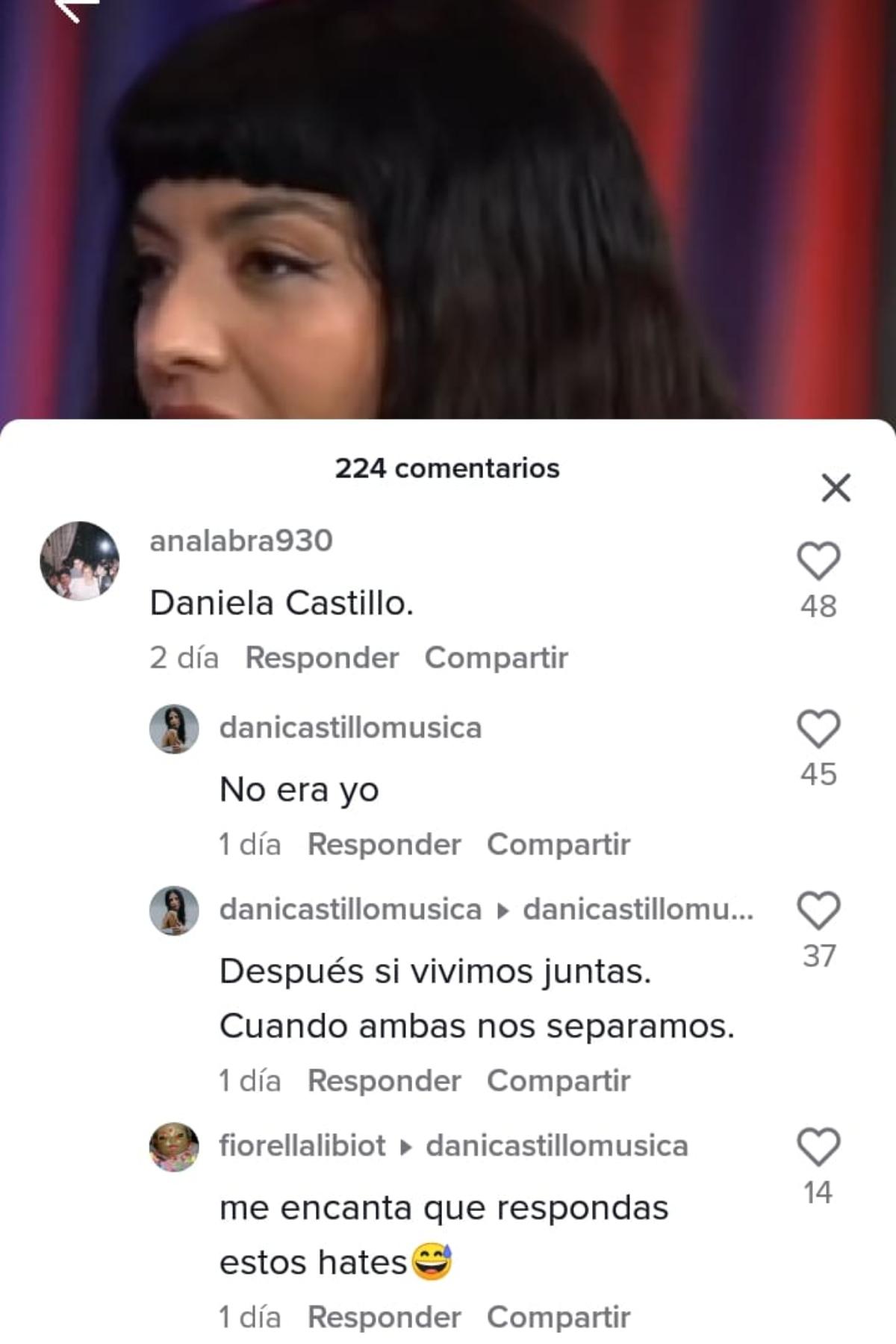Like analabra930's comment

[818, 561]
